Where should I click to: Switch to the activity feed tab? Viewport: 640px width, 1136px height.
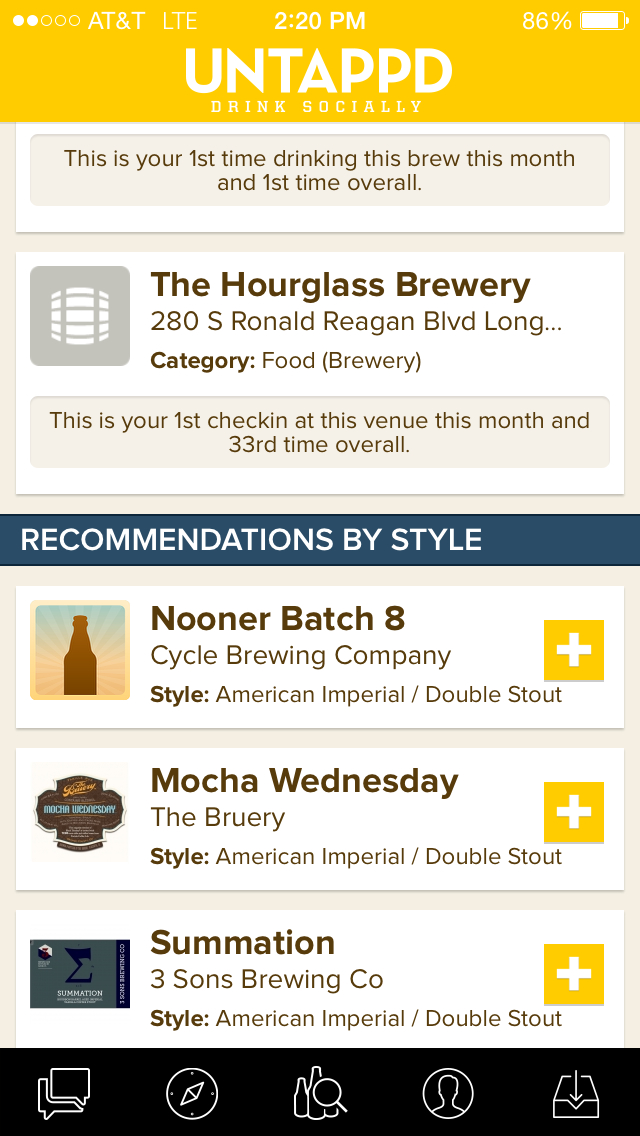coord(64,1093)
